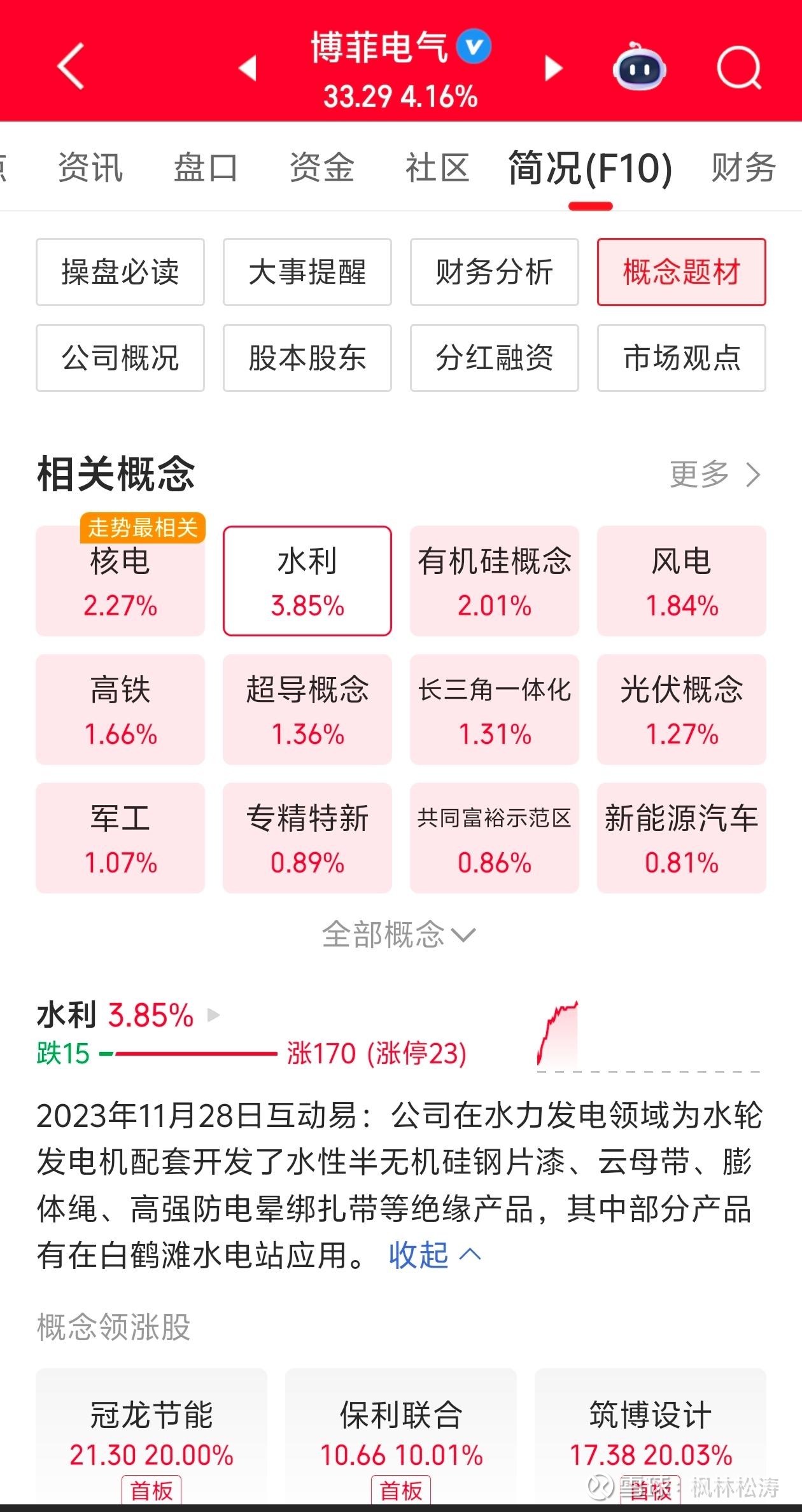This screenshot has height=1512, width=802.
Task: Select the 核电 concept tile
Action: pos(120,581)
